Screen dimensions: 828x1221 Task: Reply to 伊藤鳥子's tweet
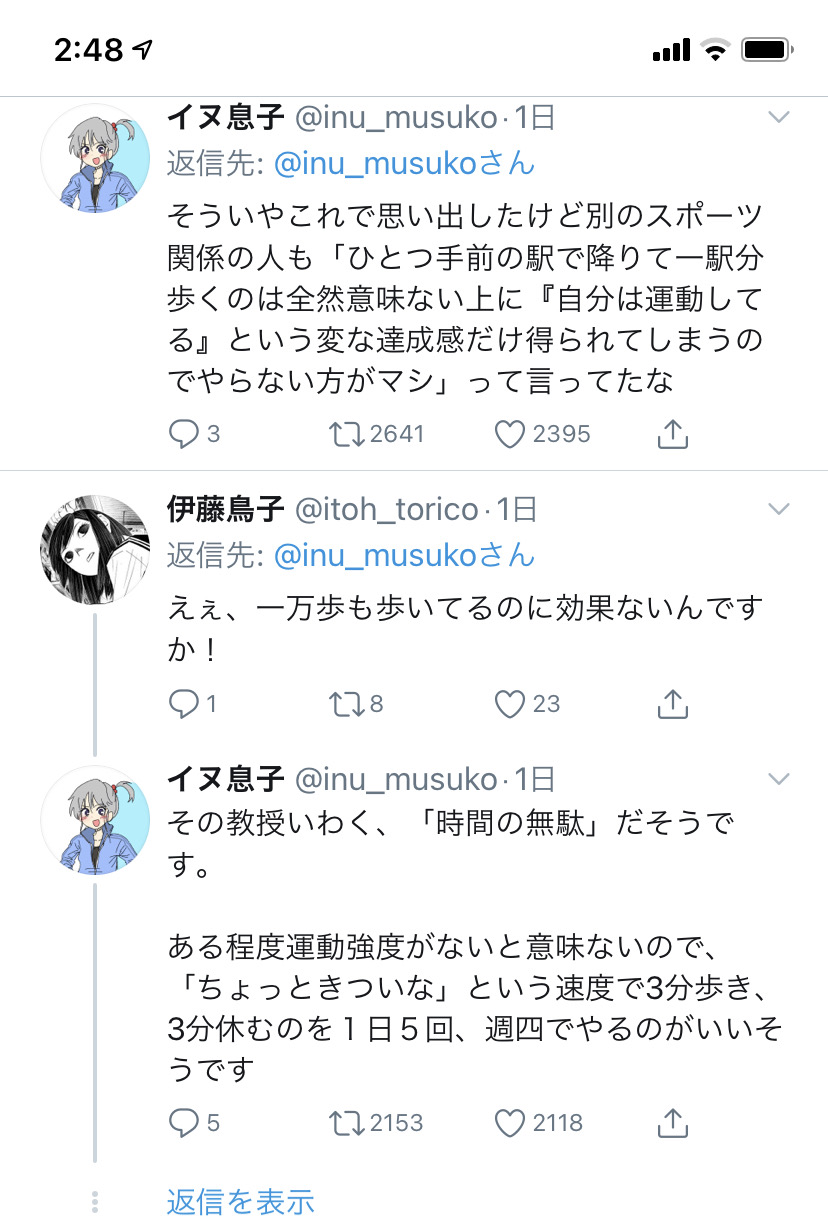point(183,704)
